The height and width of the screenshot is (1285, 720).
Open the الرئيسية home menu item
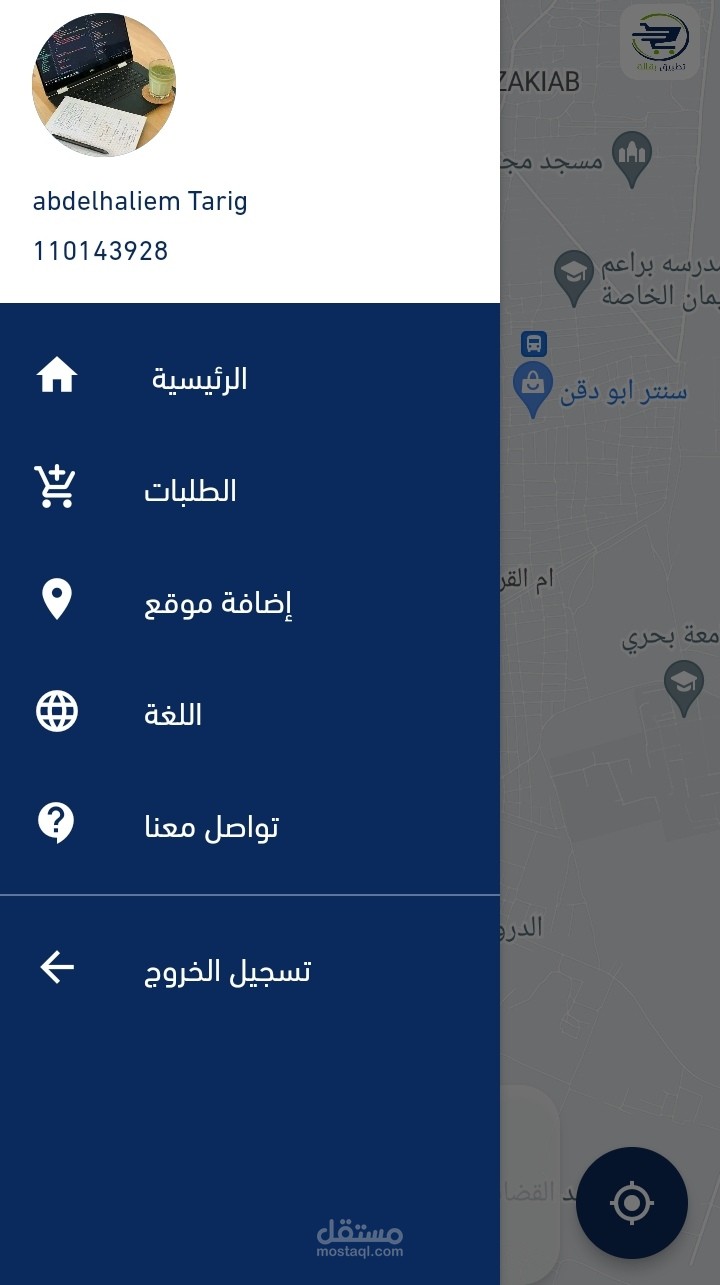point(199,379)
